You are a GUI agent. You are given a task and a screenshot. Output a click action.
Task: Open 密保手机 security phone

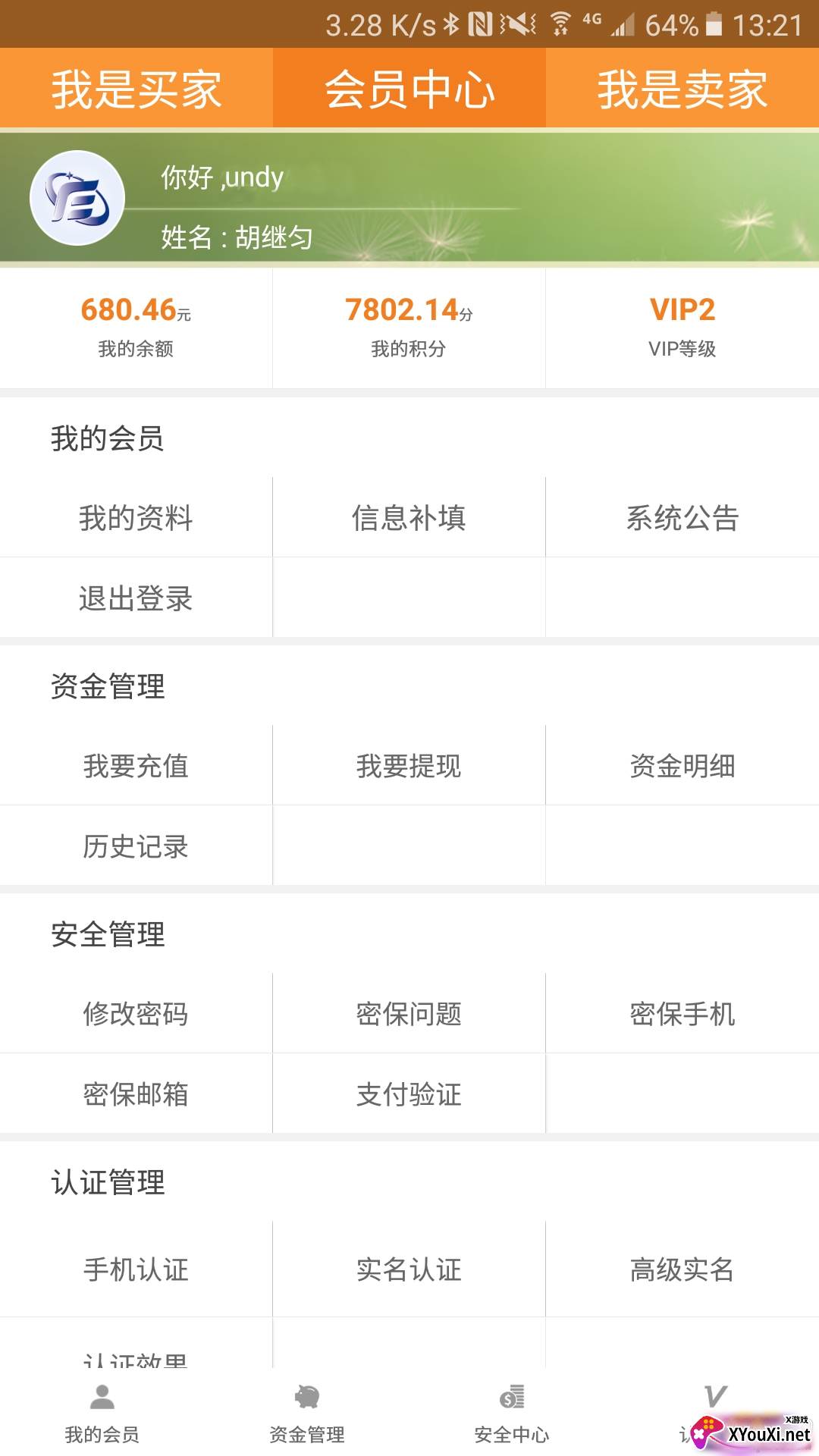pyautogui.click(x=682, y=1014)
